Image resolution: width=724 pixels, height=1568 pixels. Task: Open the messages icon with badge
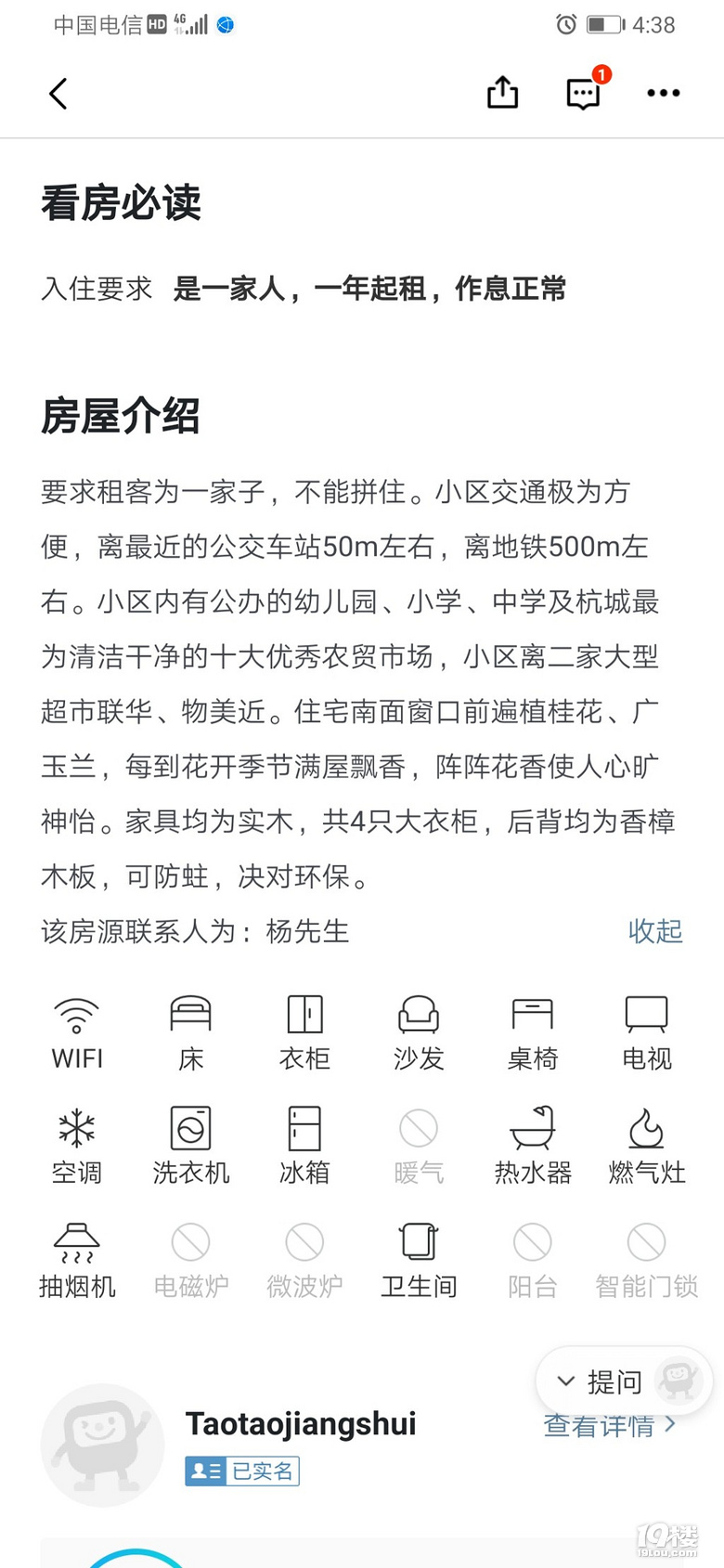click(x=584, y=93)
